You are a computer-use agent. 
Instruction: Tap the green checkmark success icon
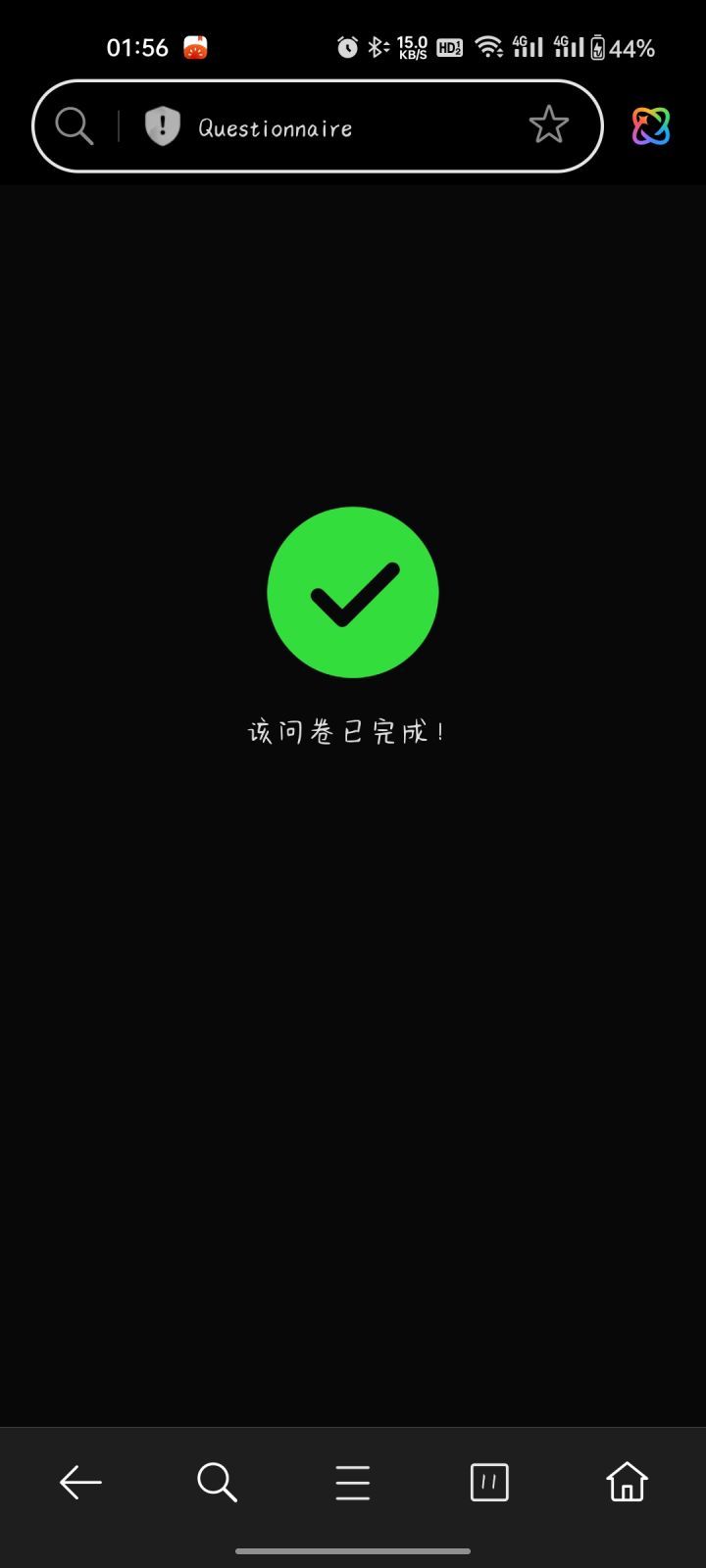(x=353, y=592)
